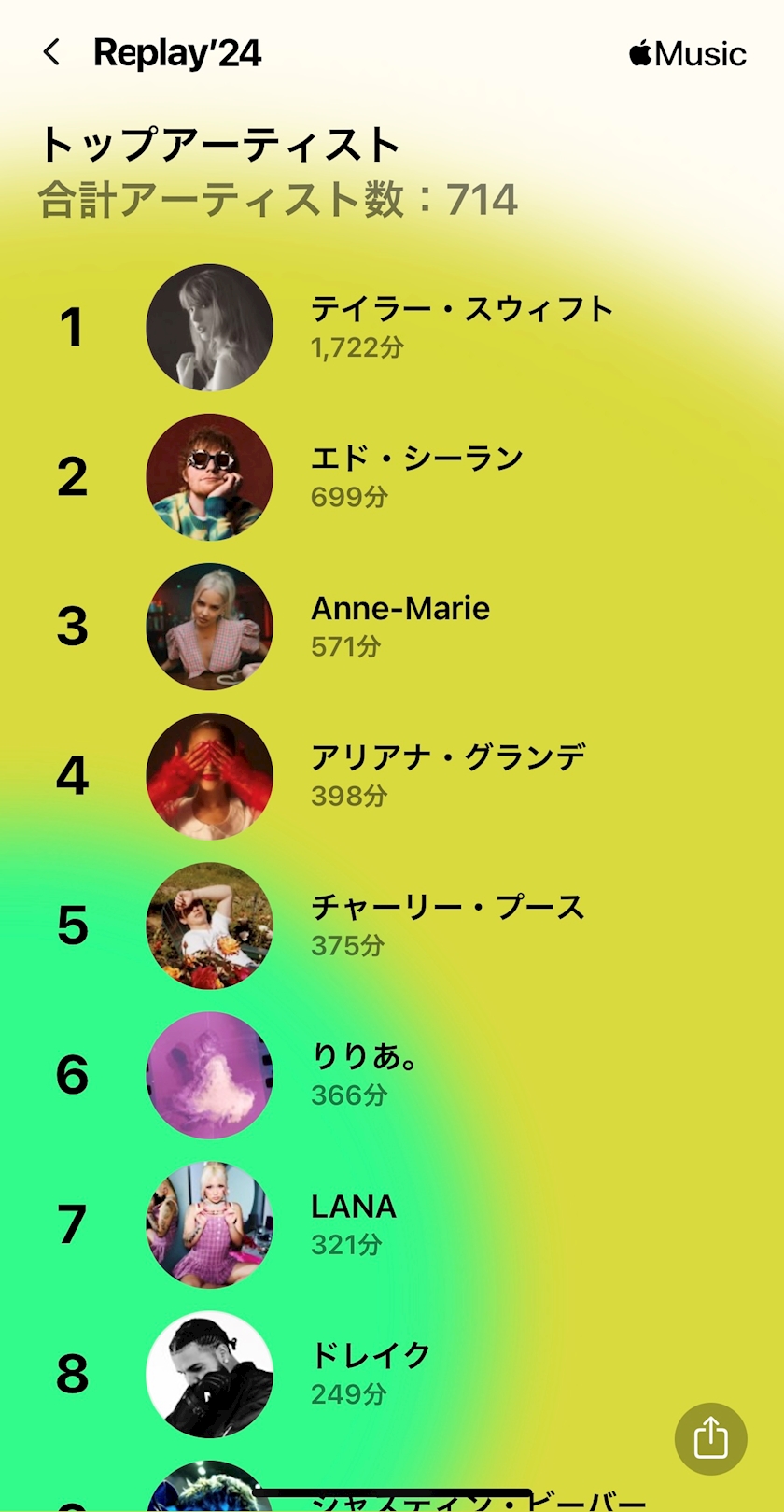Viewport: 784px width, 1512px height.
Task: Open エド・シーラン artist row
Action: point(392,476)
